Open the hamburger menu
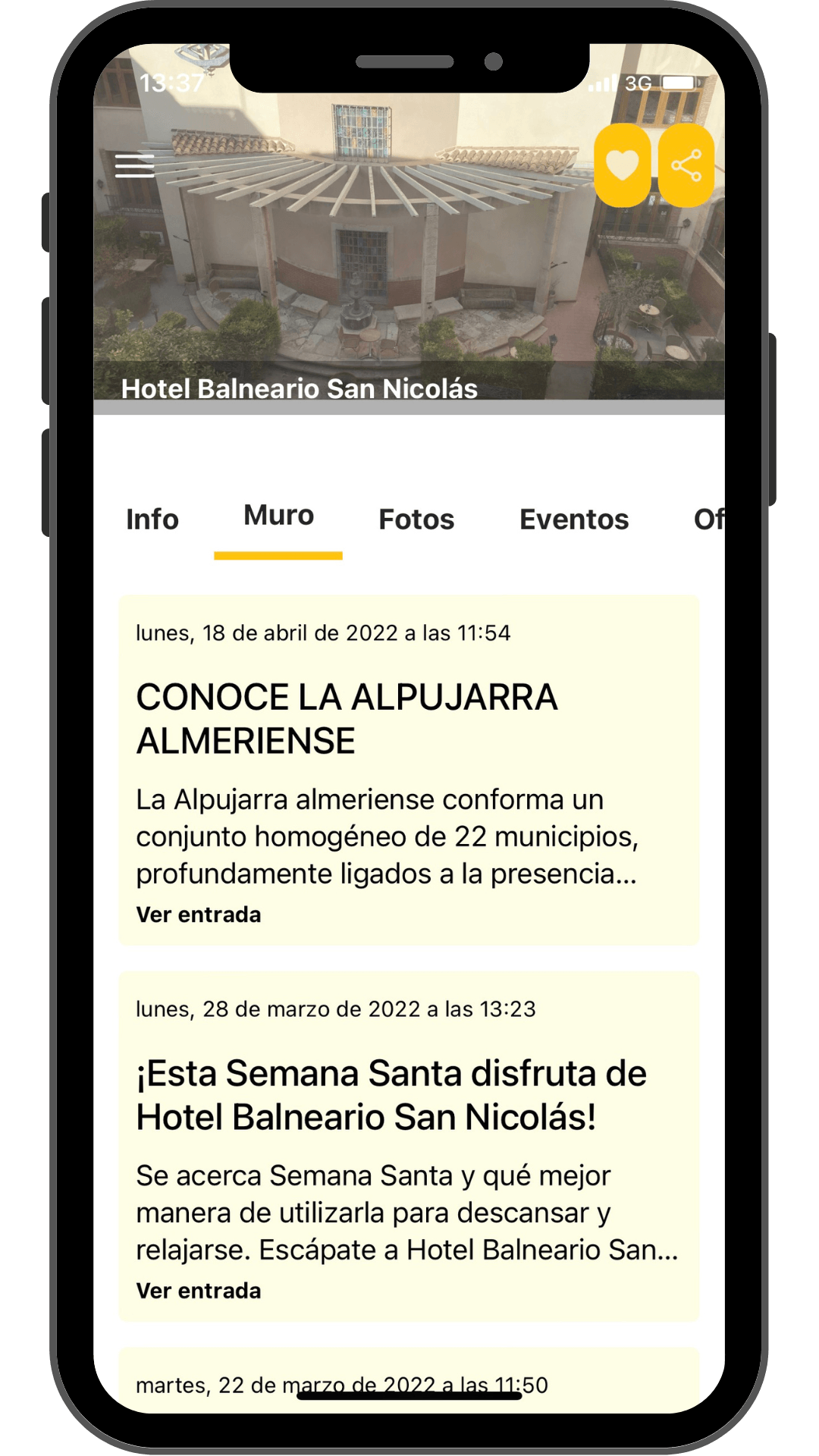 click(134, 165)
